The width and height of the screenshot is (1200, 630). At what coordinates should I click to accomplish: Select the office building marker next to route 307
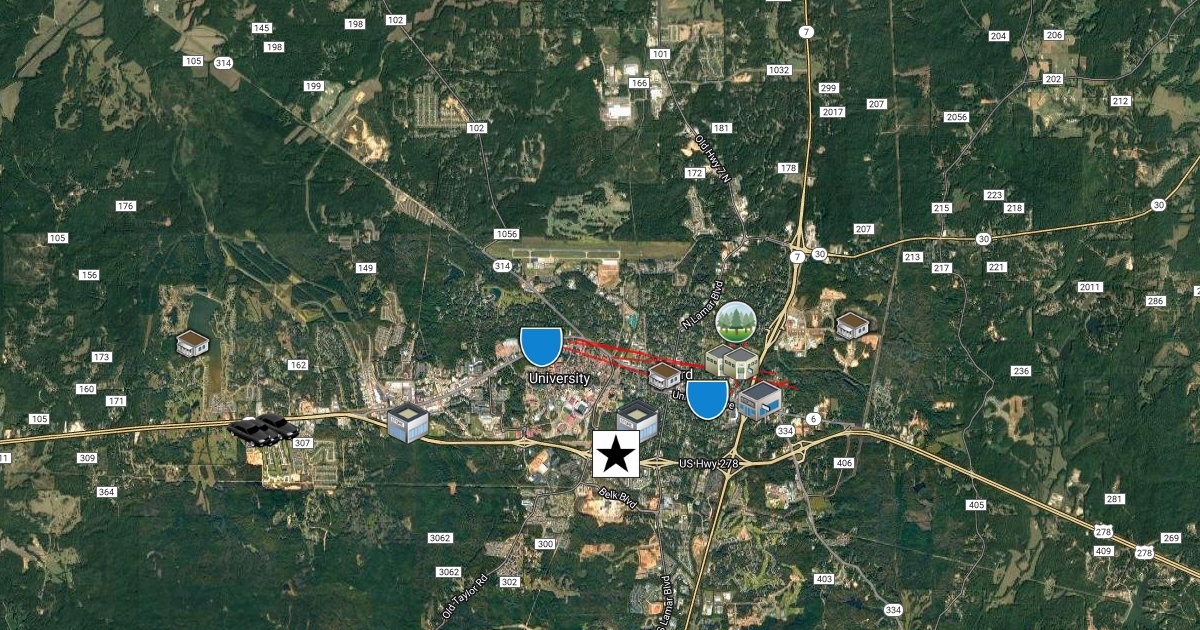pos(407,423)
